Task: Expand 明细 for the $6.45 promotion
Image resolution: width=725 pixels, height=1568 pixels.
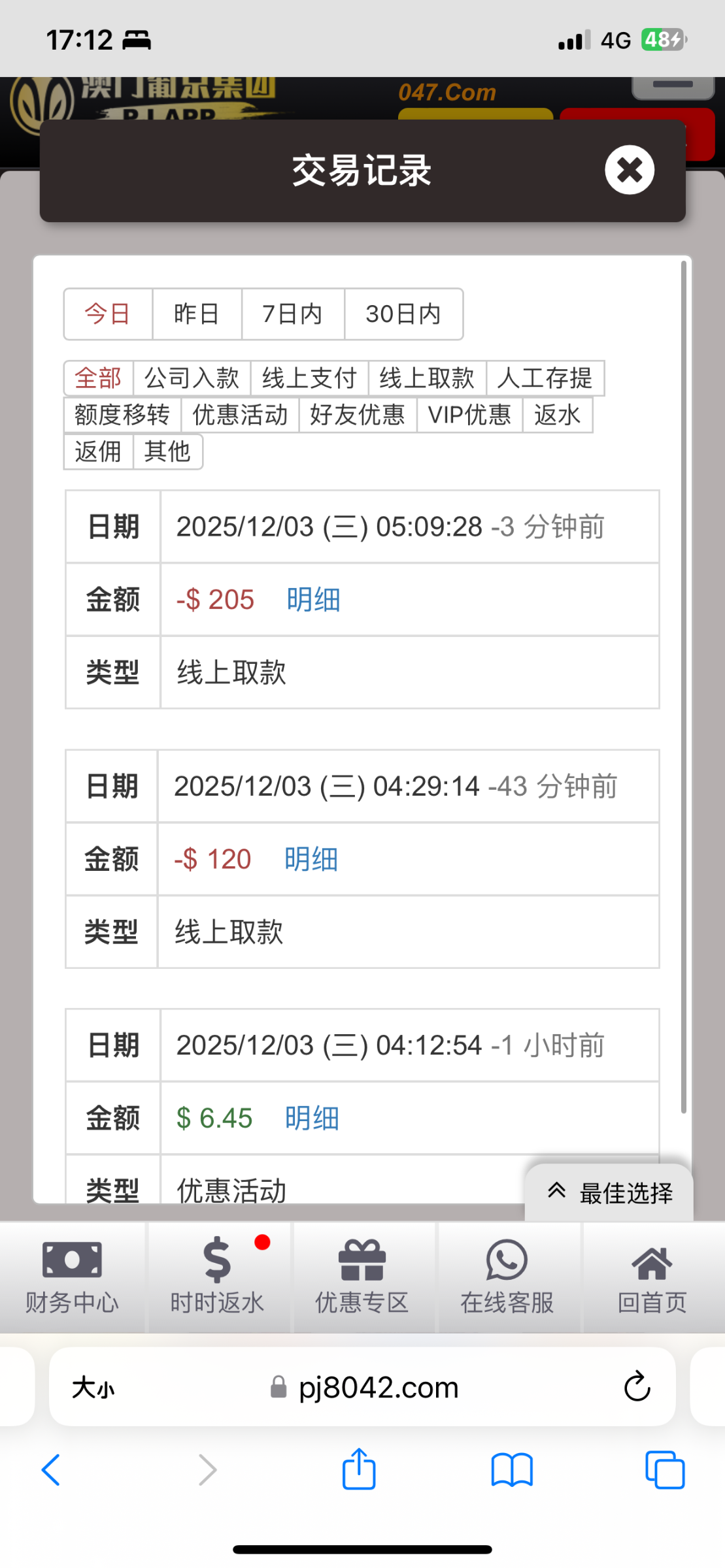Action: tap(312, 1119)
